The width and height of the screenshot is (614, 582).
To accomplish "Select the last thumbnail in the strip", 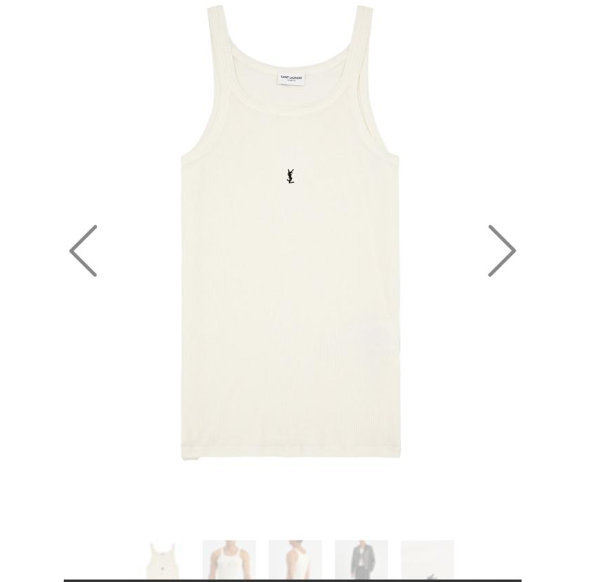I will click(427, 561).
